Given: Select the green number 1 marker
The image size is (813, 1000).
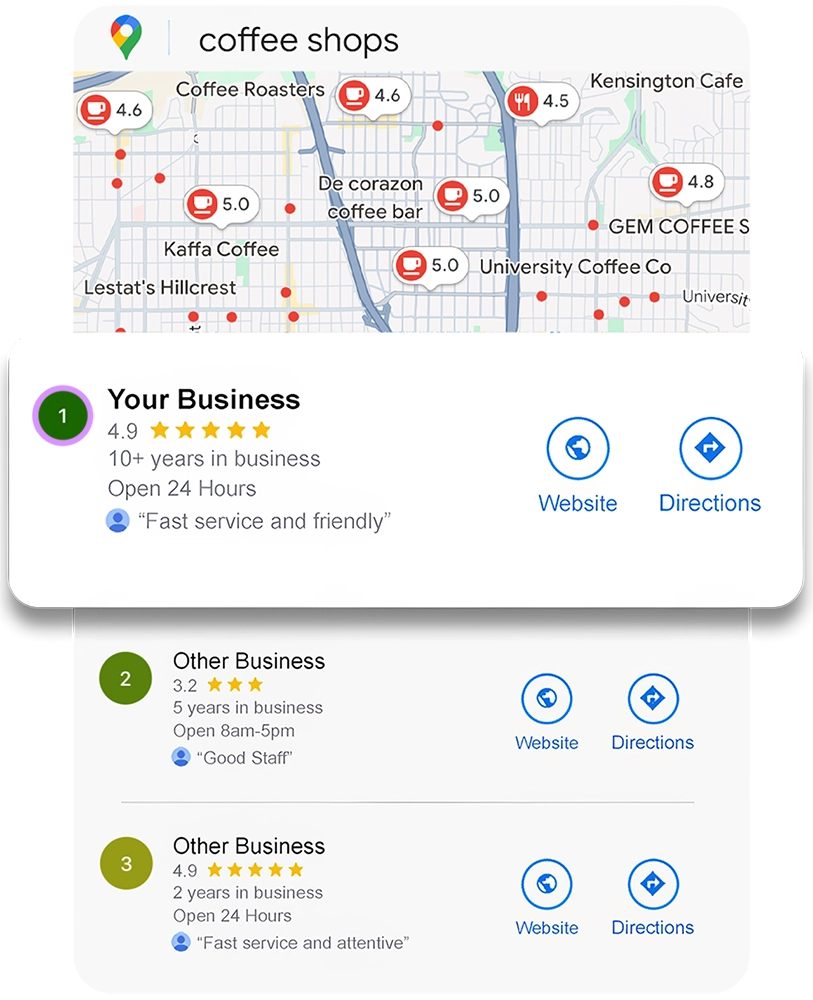Looking at the screenshot, I should click(62, 415).
